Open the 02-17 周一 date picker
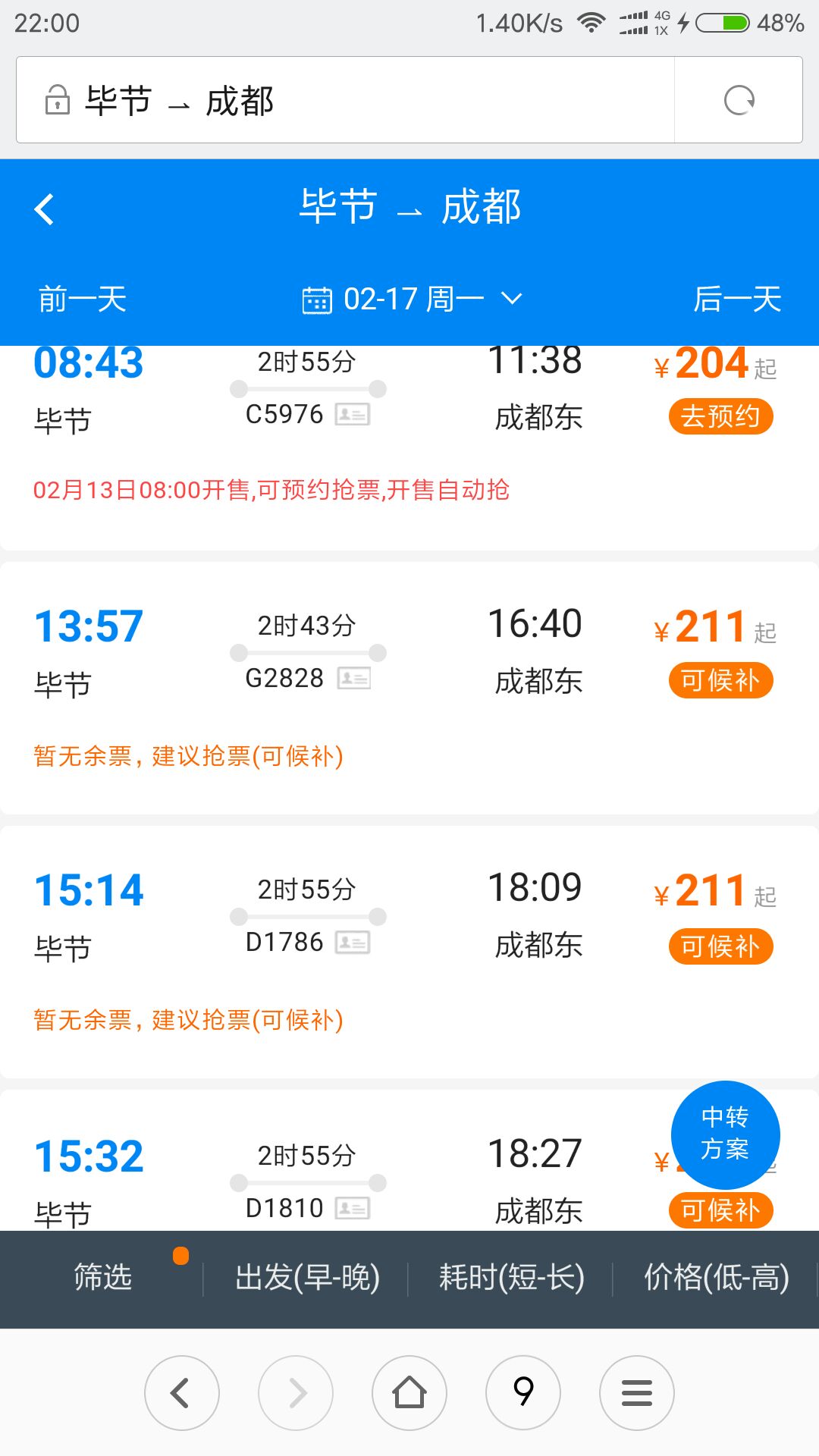Image resolution: width=819 pixels, height=1456 pixels. [x=412, y=299]
